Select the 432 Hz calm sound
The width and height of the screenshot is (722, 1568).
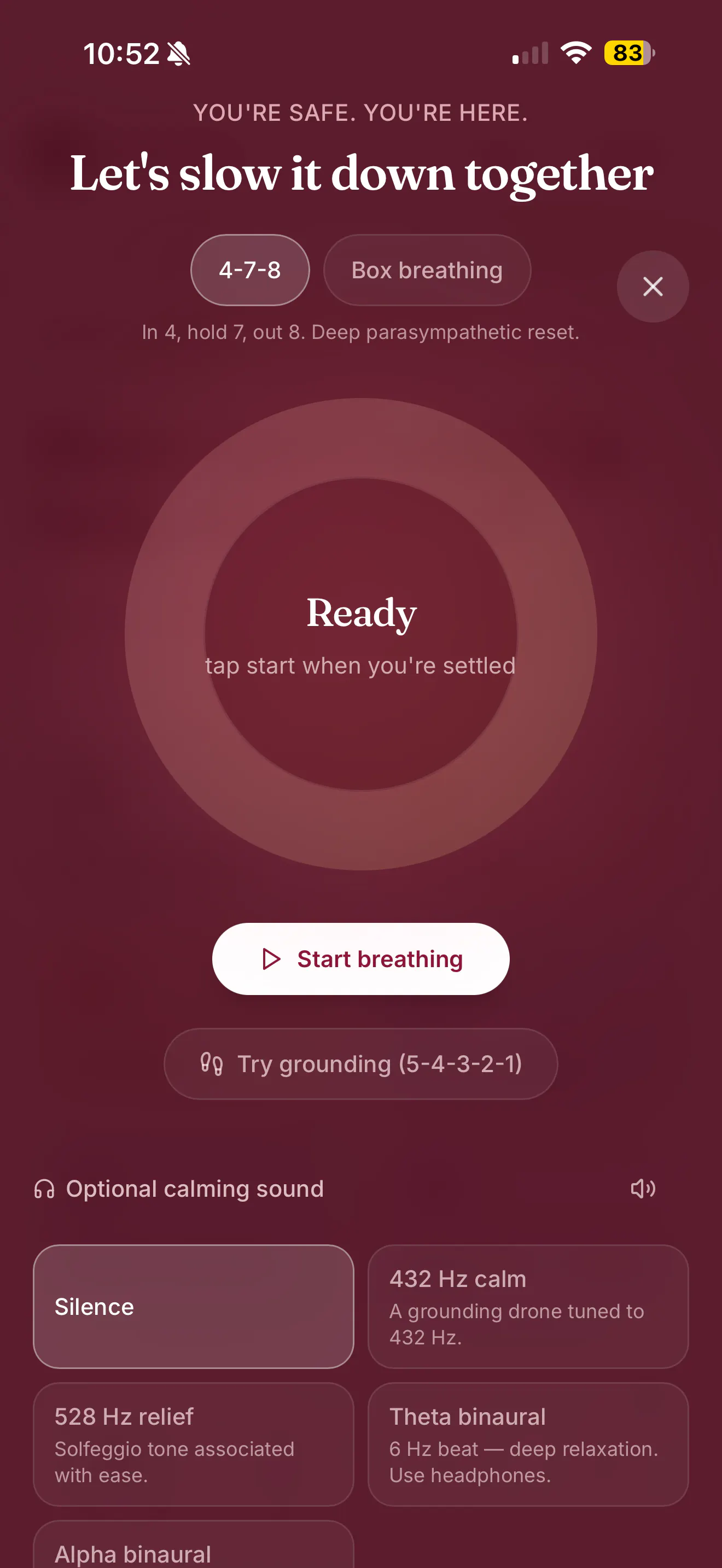(528, 1306)
